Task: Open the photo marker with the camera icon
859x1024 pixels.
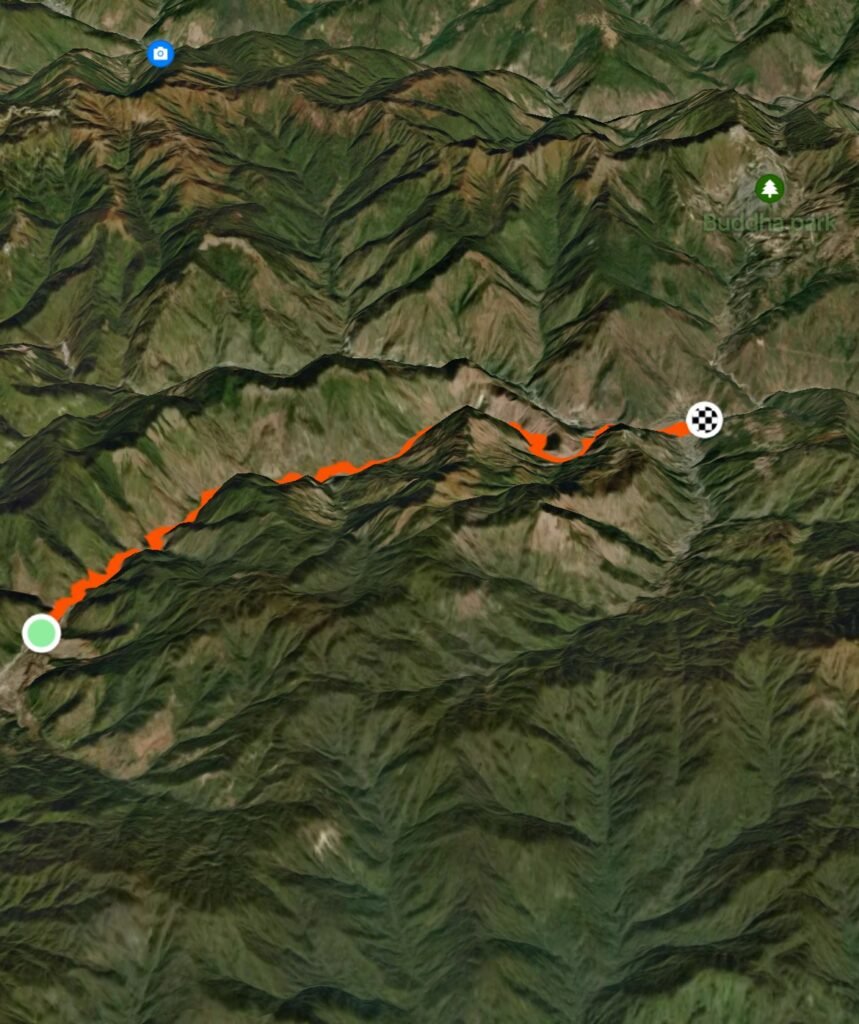Action: click(160, 53)
